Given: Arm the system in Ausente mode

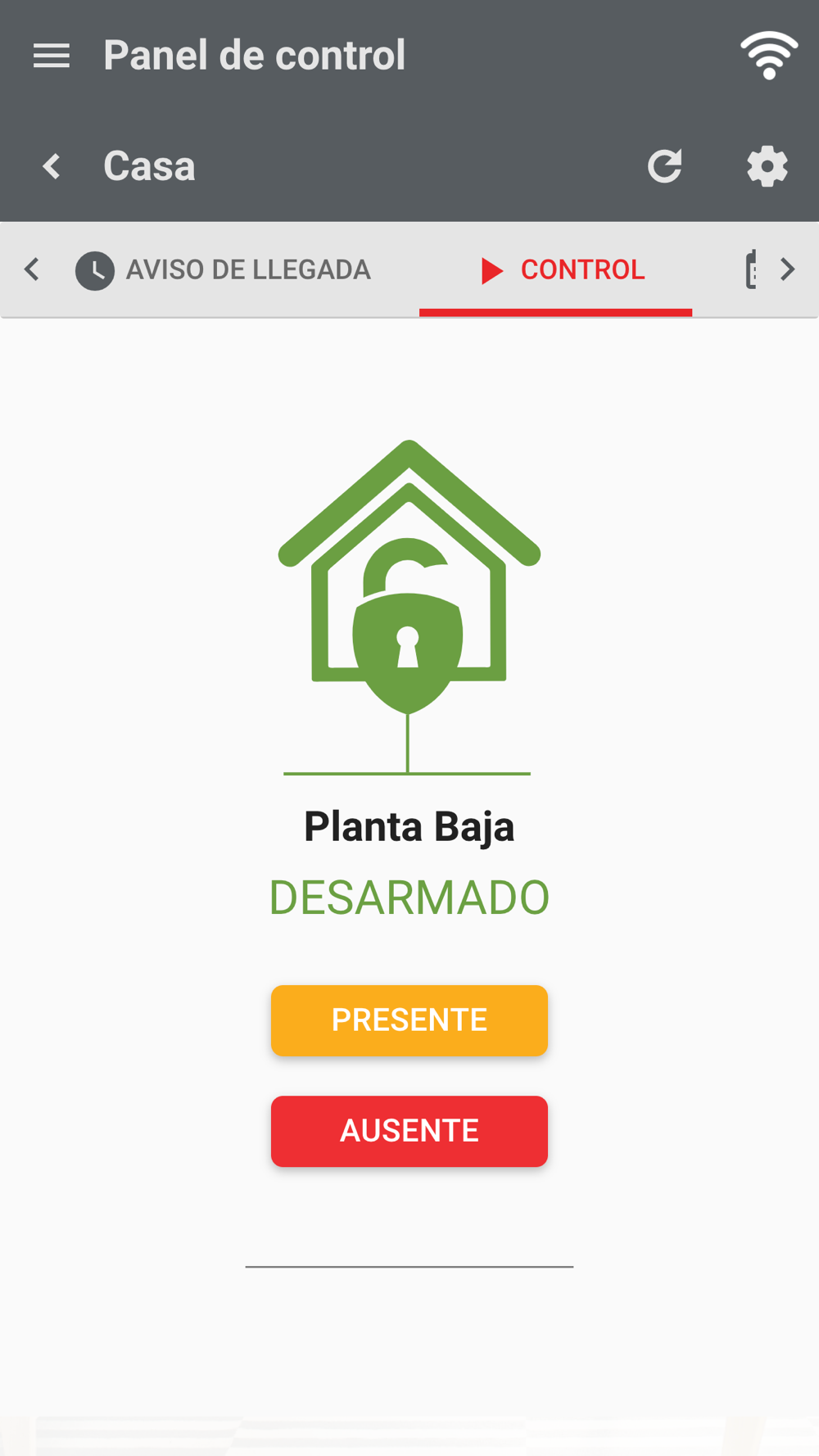Looking at the screenshot, I should [409, 1131].
